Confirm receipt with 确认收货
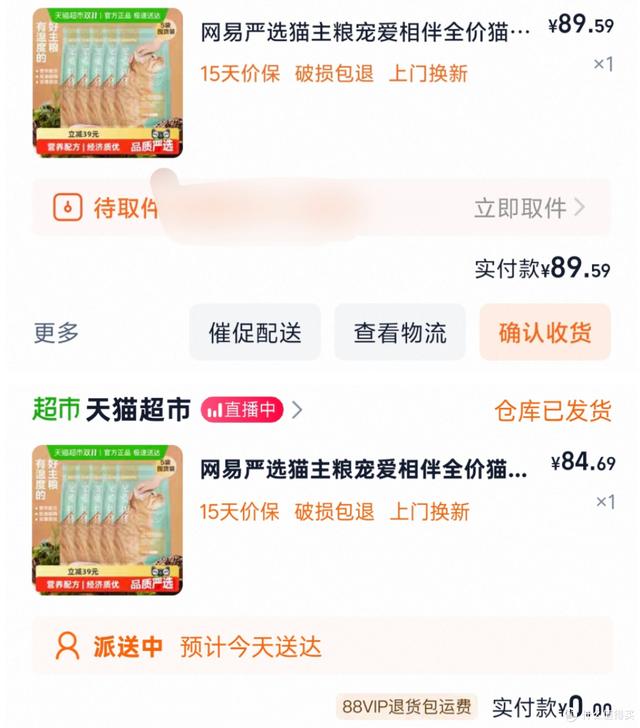Screen dimensions: 640x728 point(545,333)
